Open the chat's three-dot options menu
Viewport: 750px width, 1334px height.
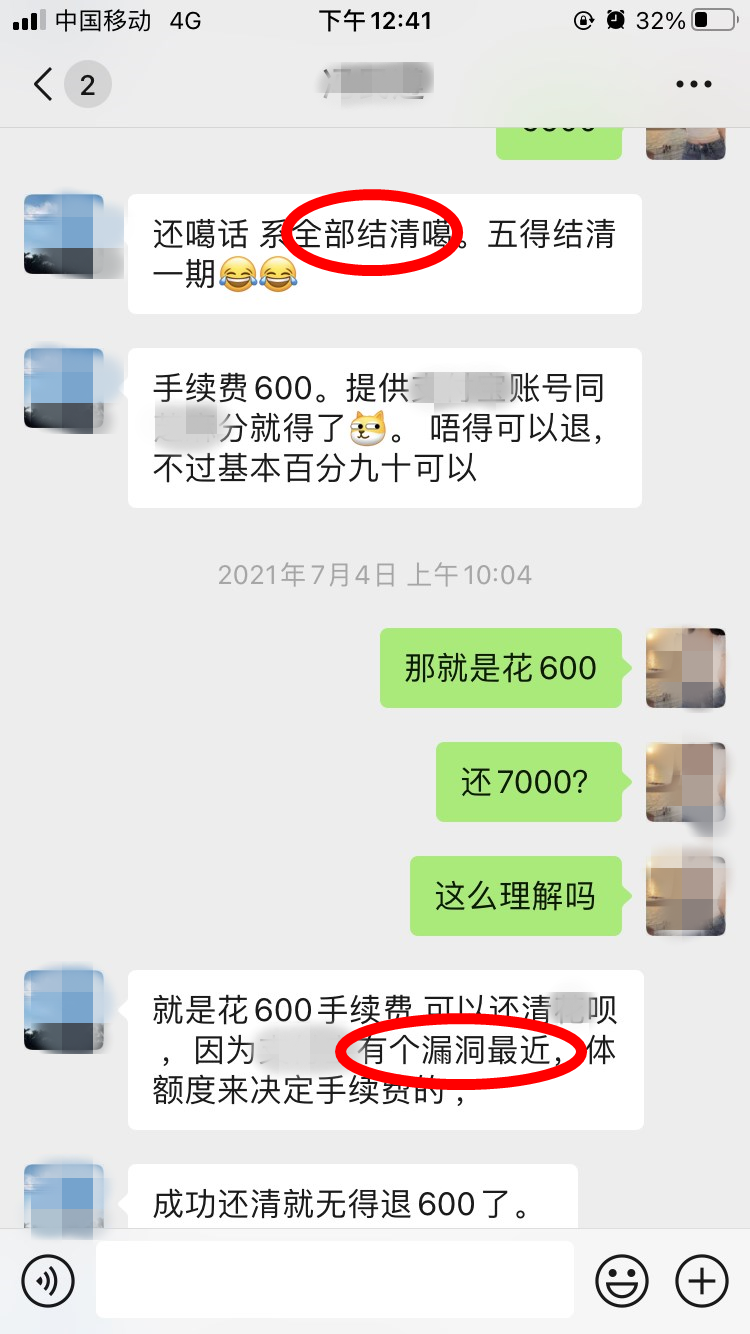pos(693,85)
